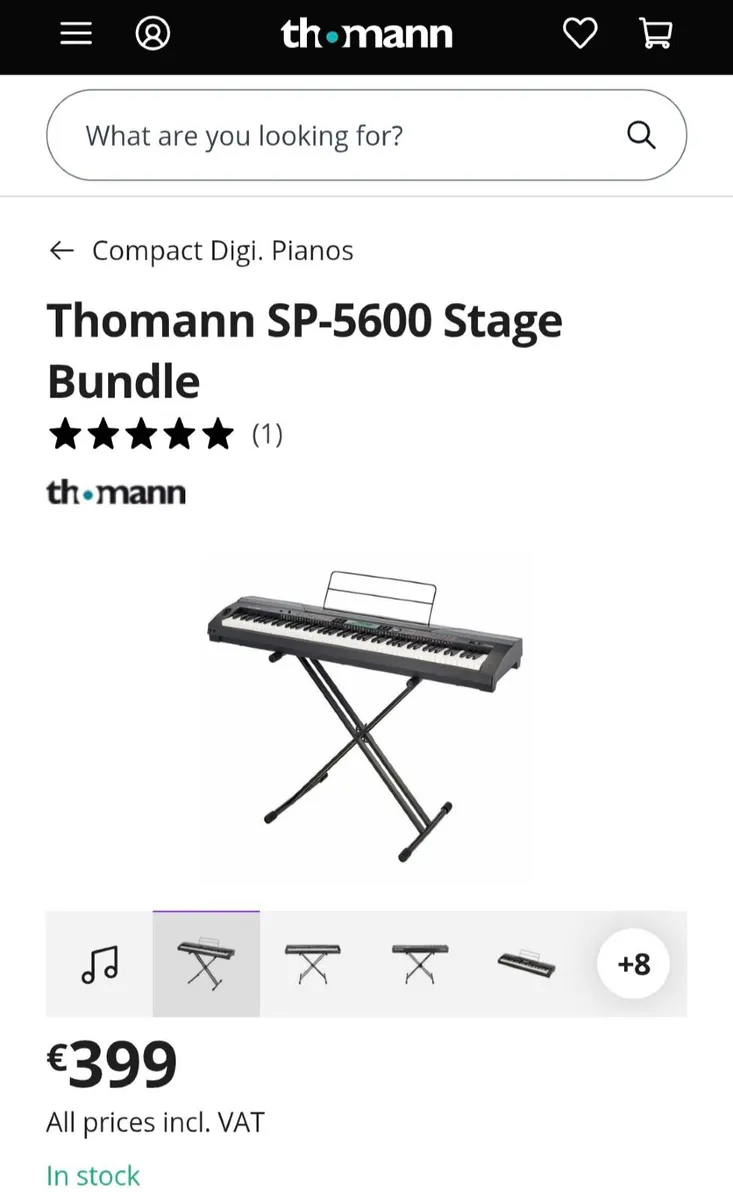Open the Compact Digi. Pianos category

(x=223, y=250)
